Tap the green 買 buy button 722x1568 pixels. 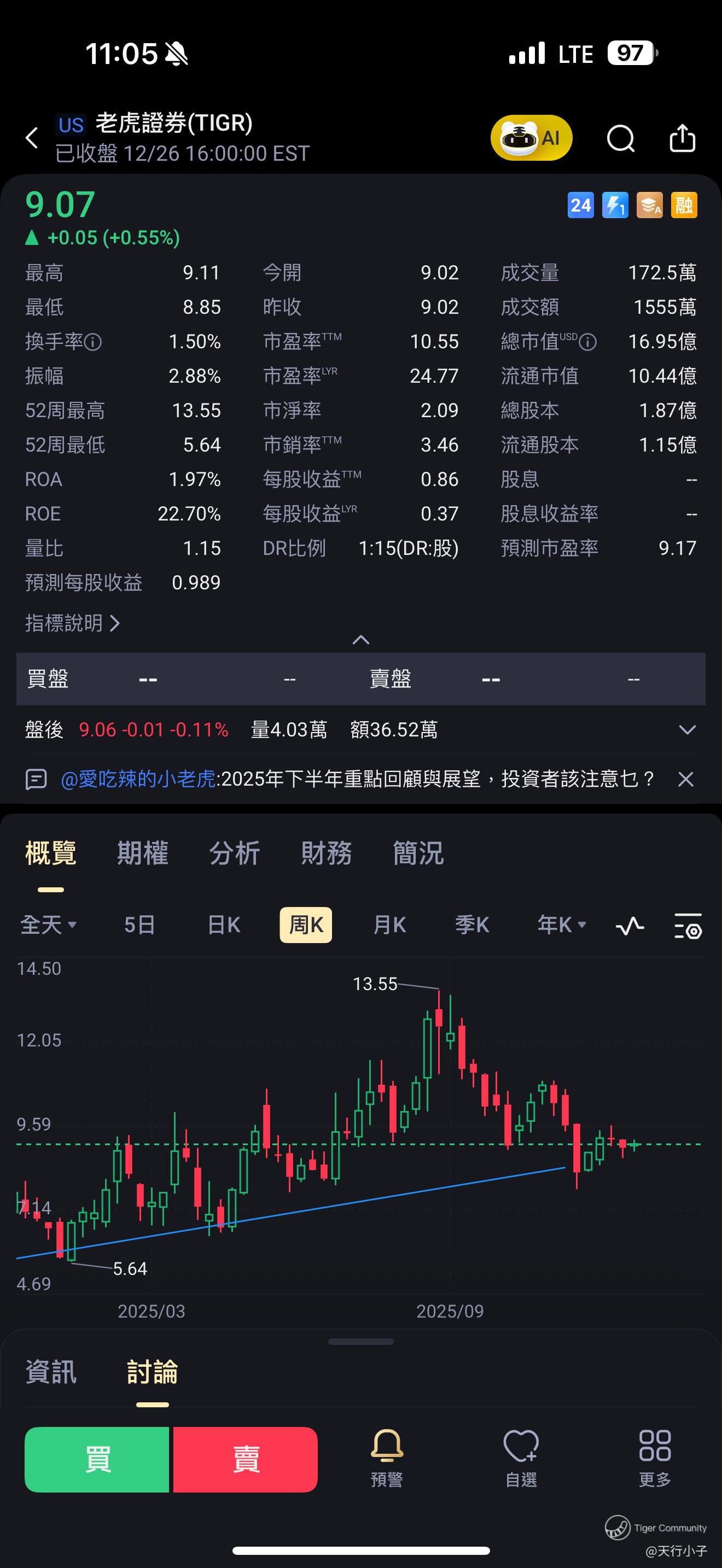(x=97, y=1460)
